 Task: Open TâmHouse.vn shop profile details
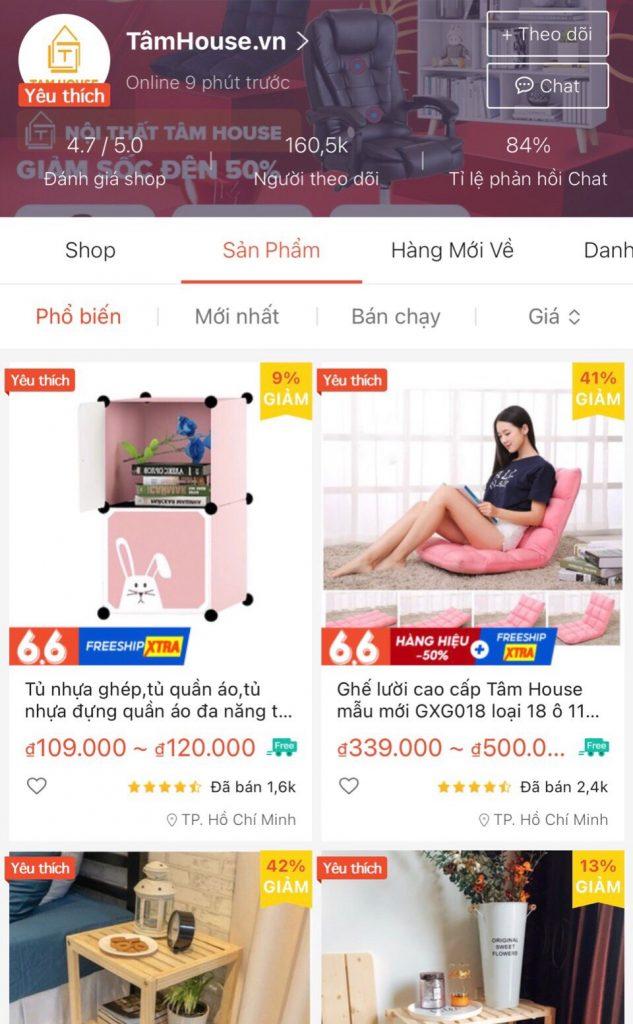(216, 41)
